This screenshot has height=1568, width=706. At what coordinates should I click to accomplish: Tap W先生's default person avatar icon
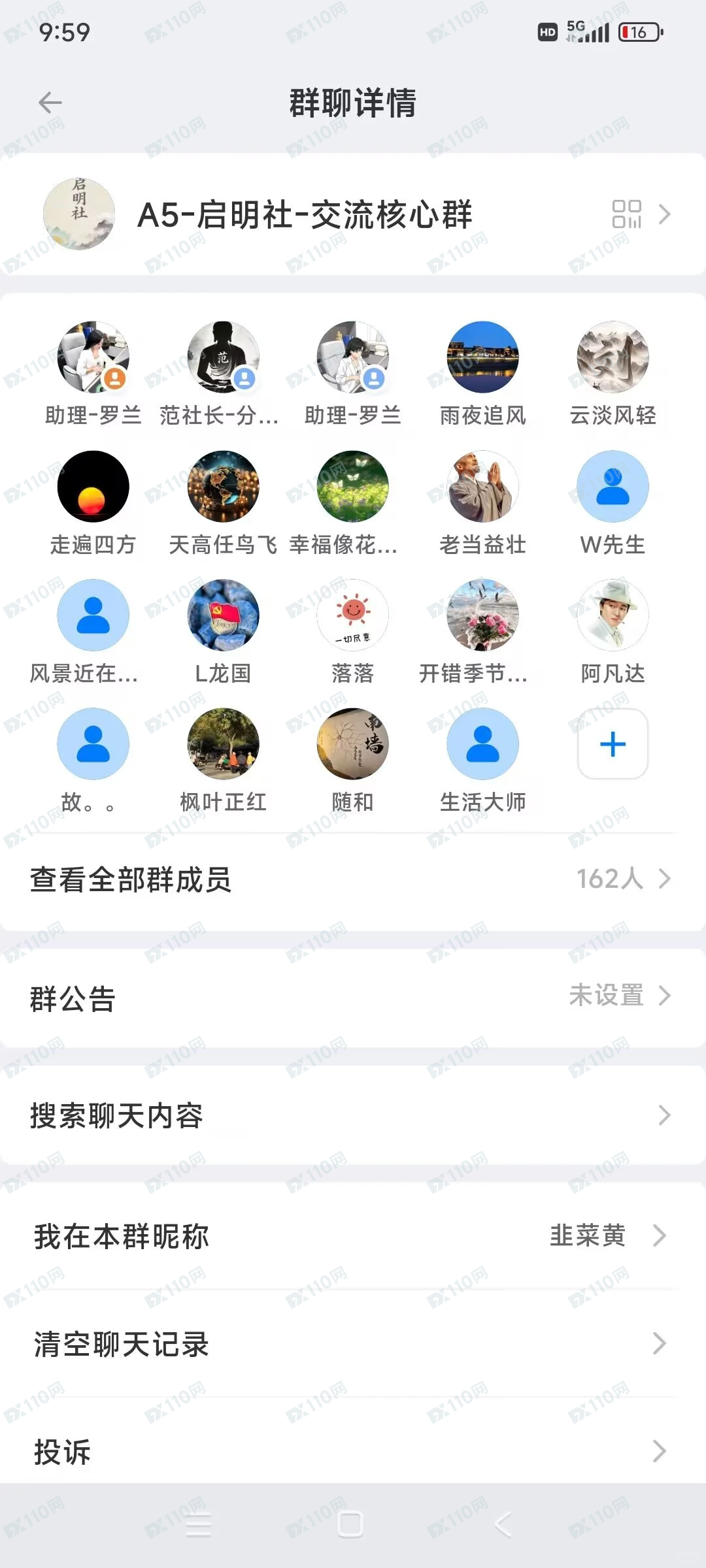(612, 487)
